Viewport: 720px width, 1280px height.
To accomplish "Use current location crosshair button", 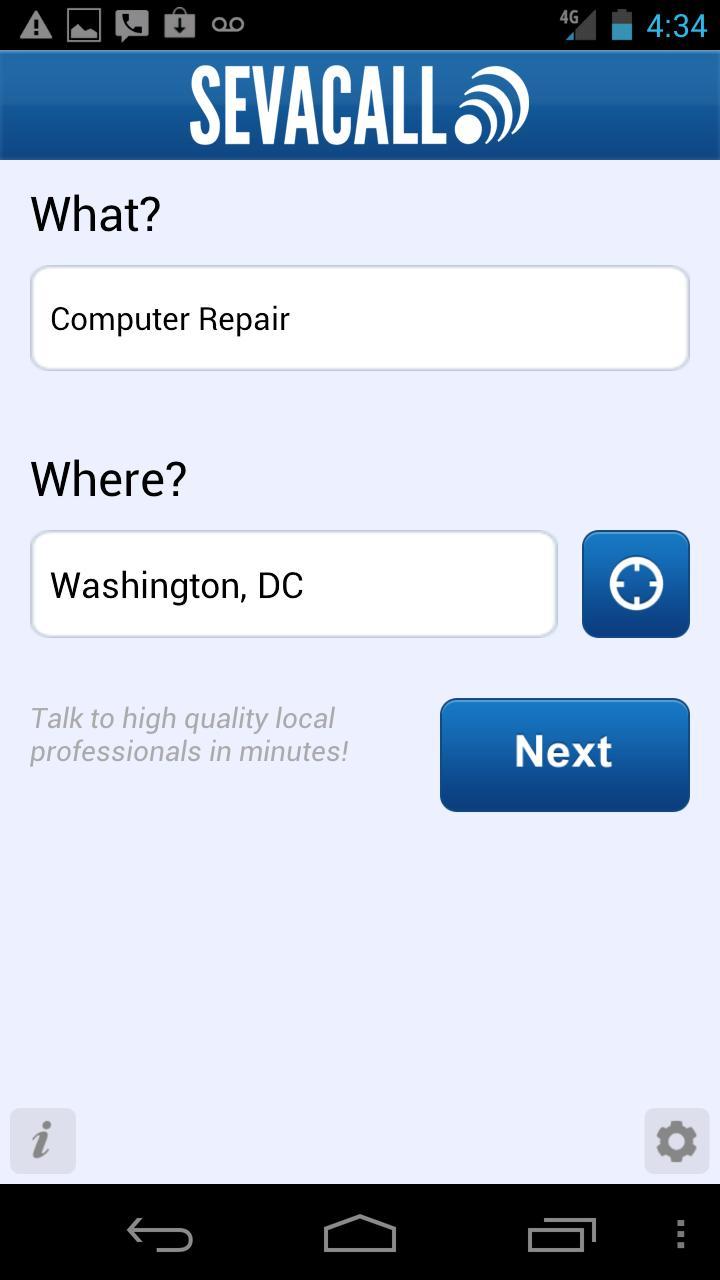I will (x=636, y=584).
